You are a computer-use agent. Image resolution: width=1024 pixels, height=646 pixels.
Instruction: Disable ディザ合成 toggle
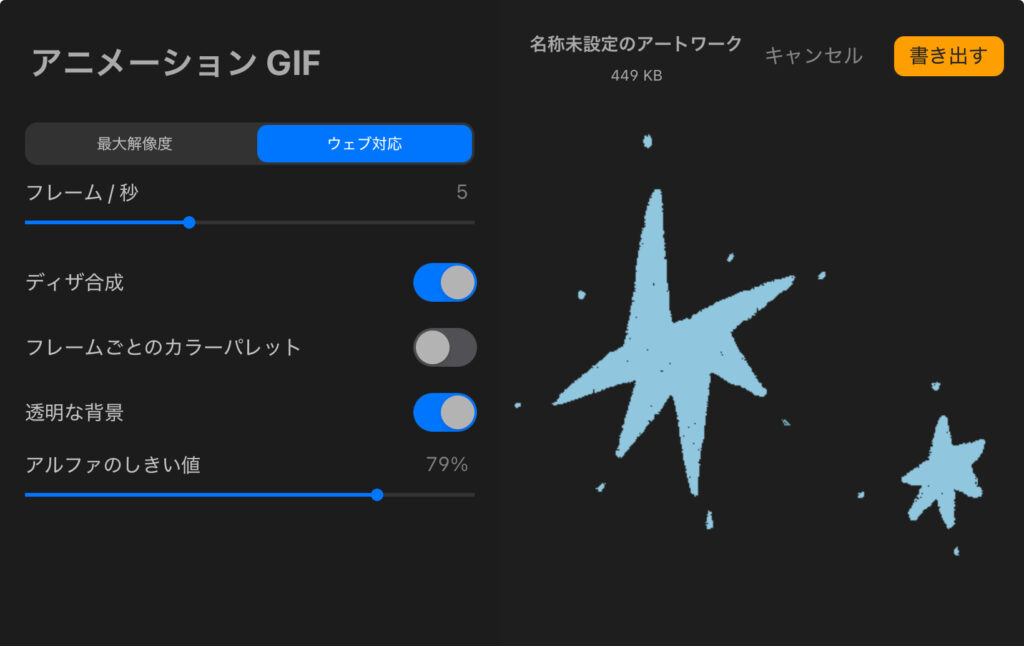tap(445, 283)
